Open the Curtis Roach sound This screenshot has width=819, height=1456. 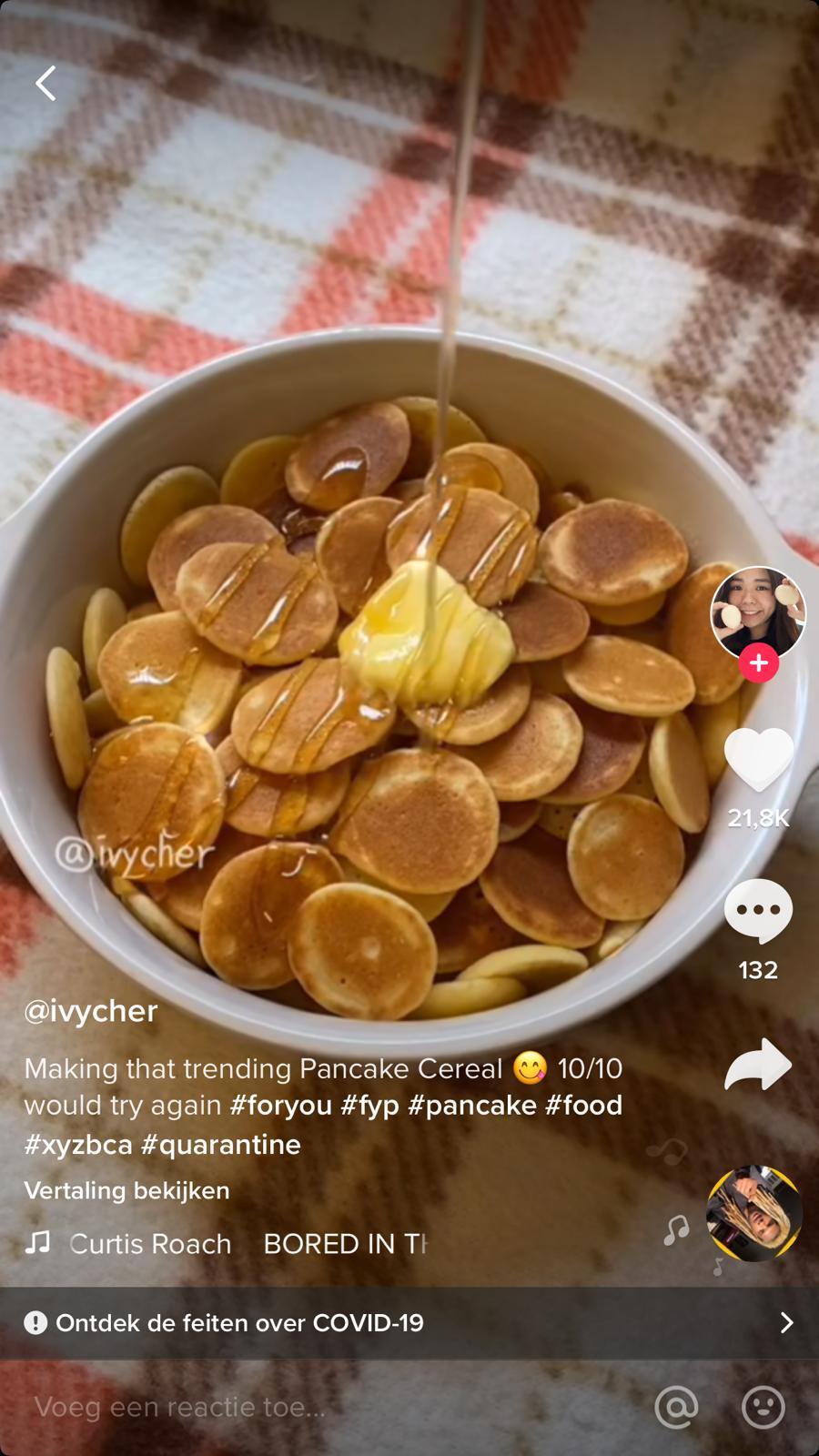point(150,1244)
